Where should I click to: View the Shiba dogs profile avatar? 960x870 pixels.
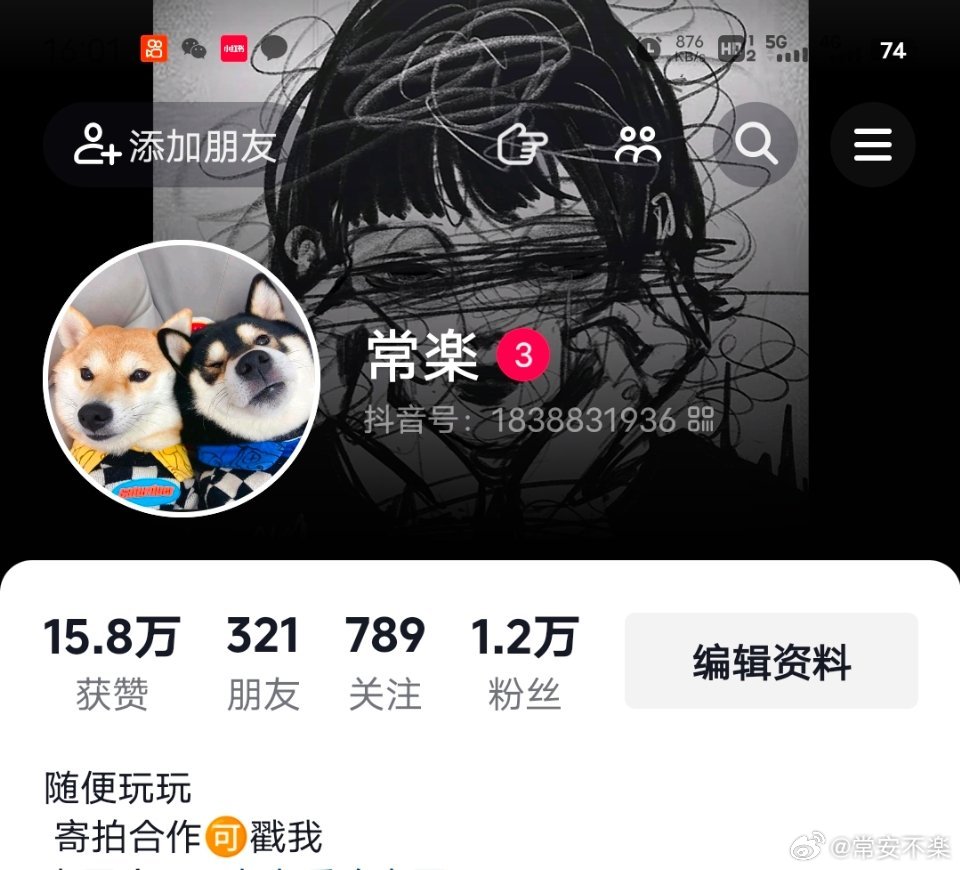point(182,378)
